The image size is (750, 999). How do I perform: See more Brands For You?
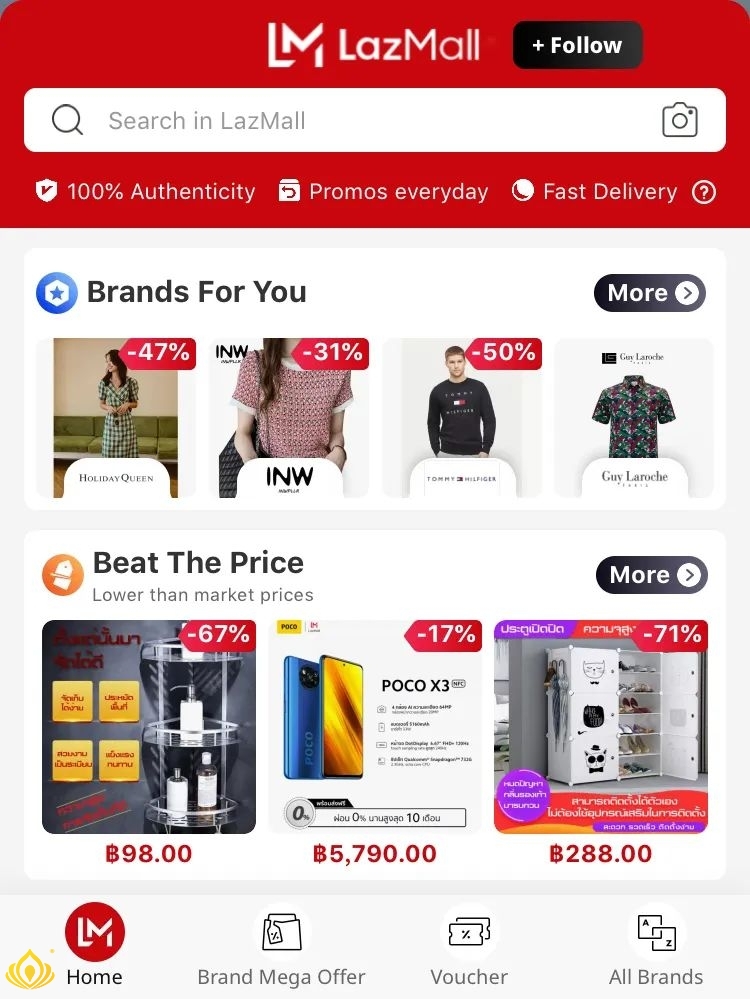tap(650, 293)
